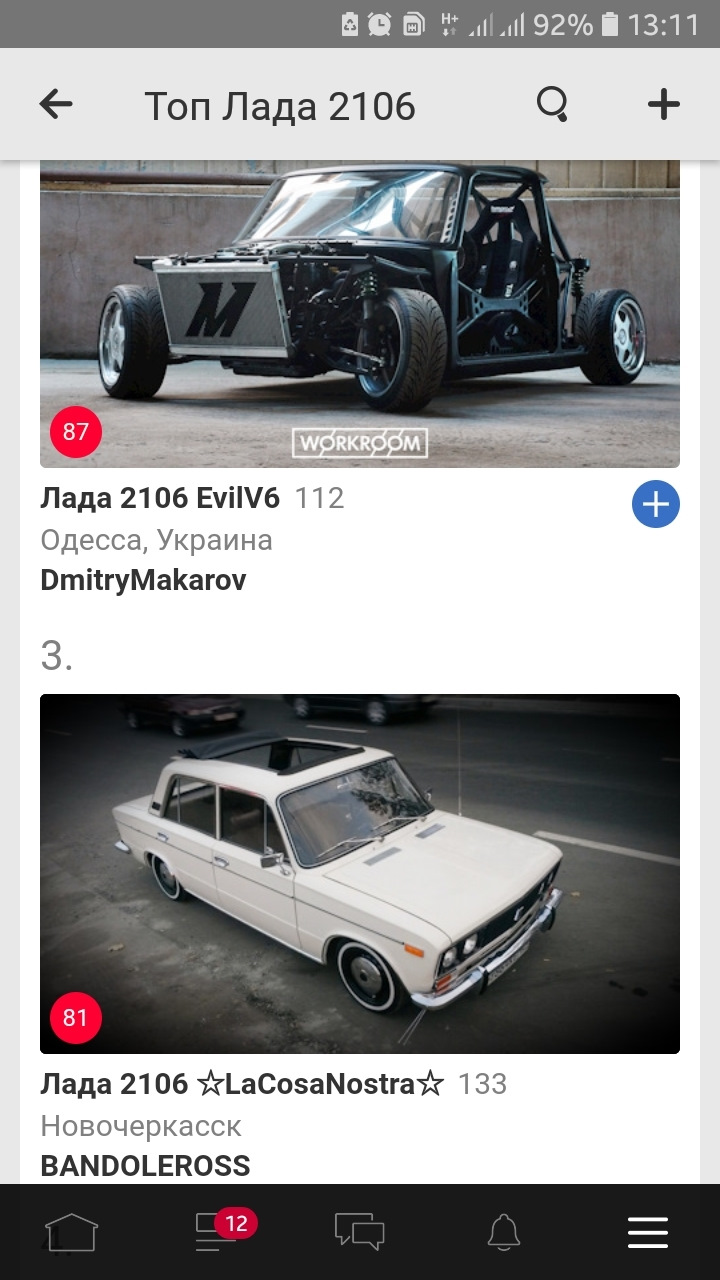Screen dimensions: 720x1280
Task: Switch to the home tab
Action: [x=72, y=1232]
